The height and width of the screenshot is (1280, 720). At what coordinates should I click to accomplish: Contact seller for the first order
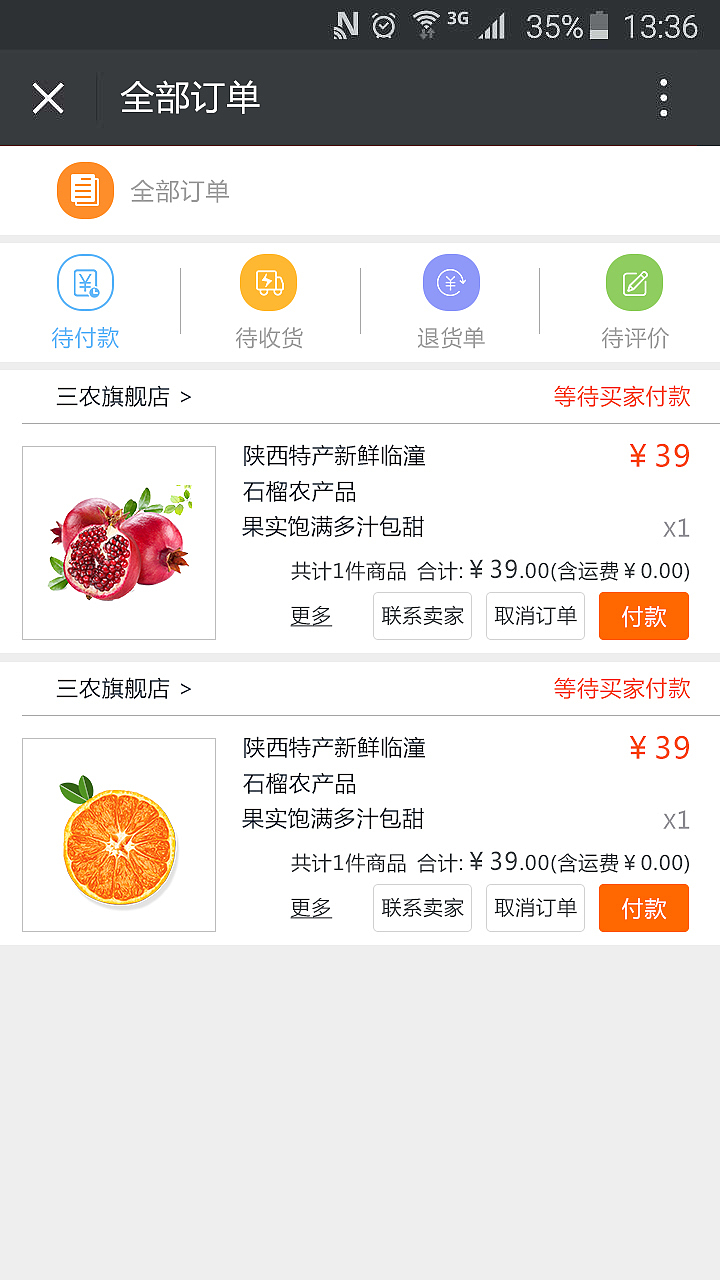(x=421, y=616)
